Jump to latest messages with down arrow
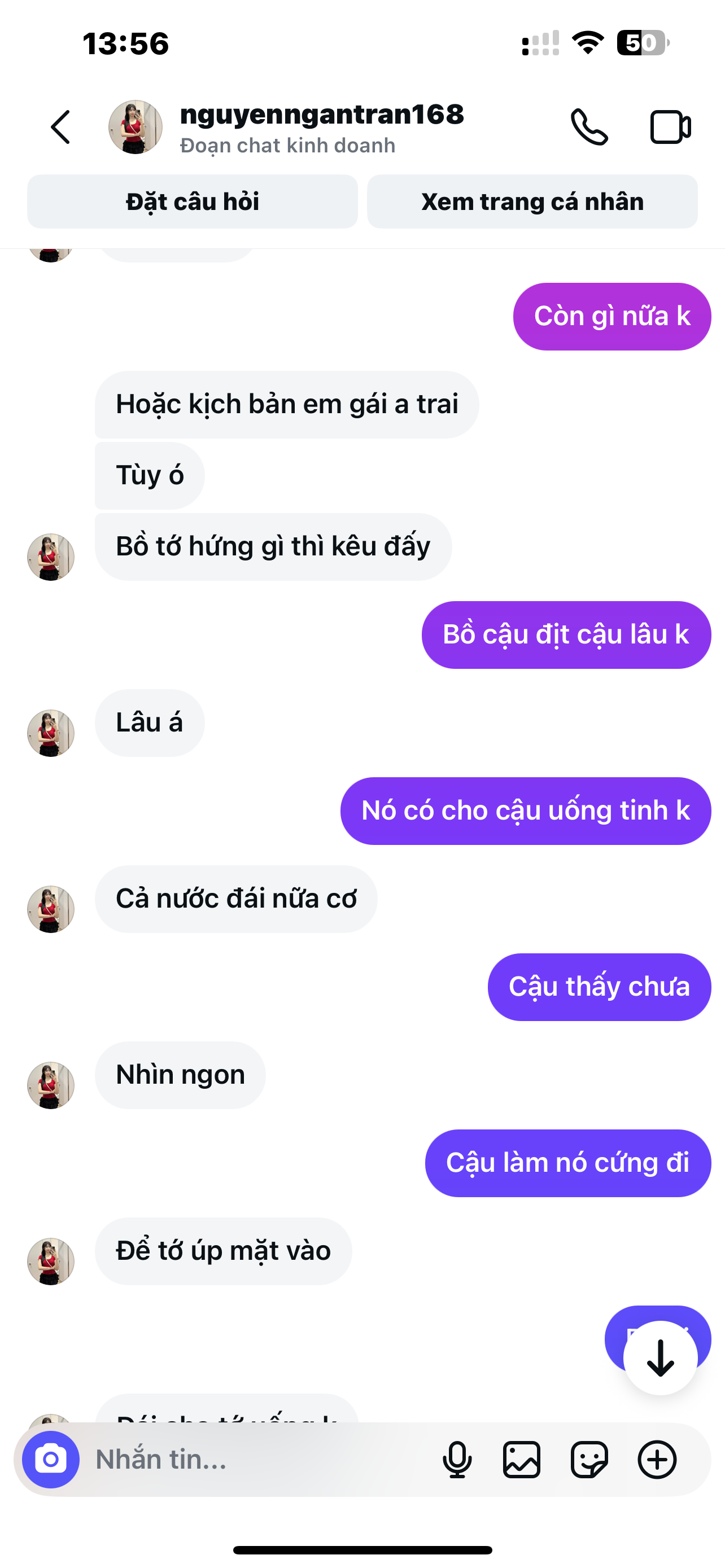Viewport: 725px width, 1568px height. tap(661, 1357)
